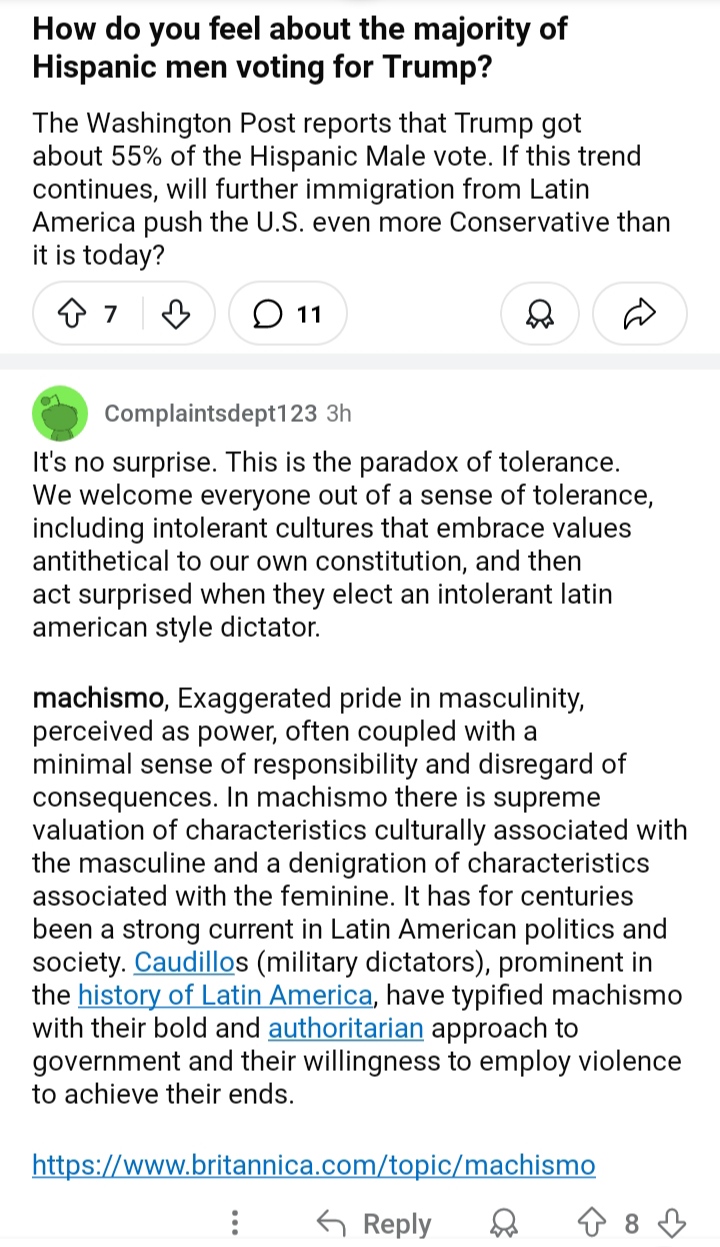Image resolution: width=720 pixels, height=1247 pixels.
Task: Upvote Complaintsdept123's comment
Action: pyautogui.click(x=591, y=1223)
